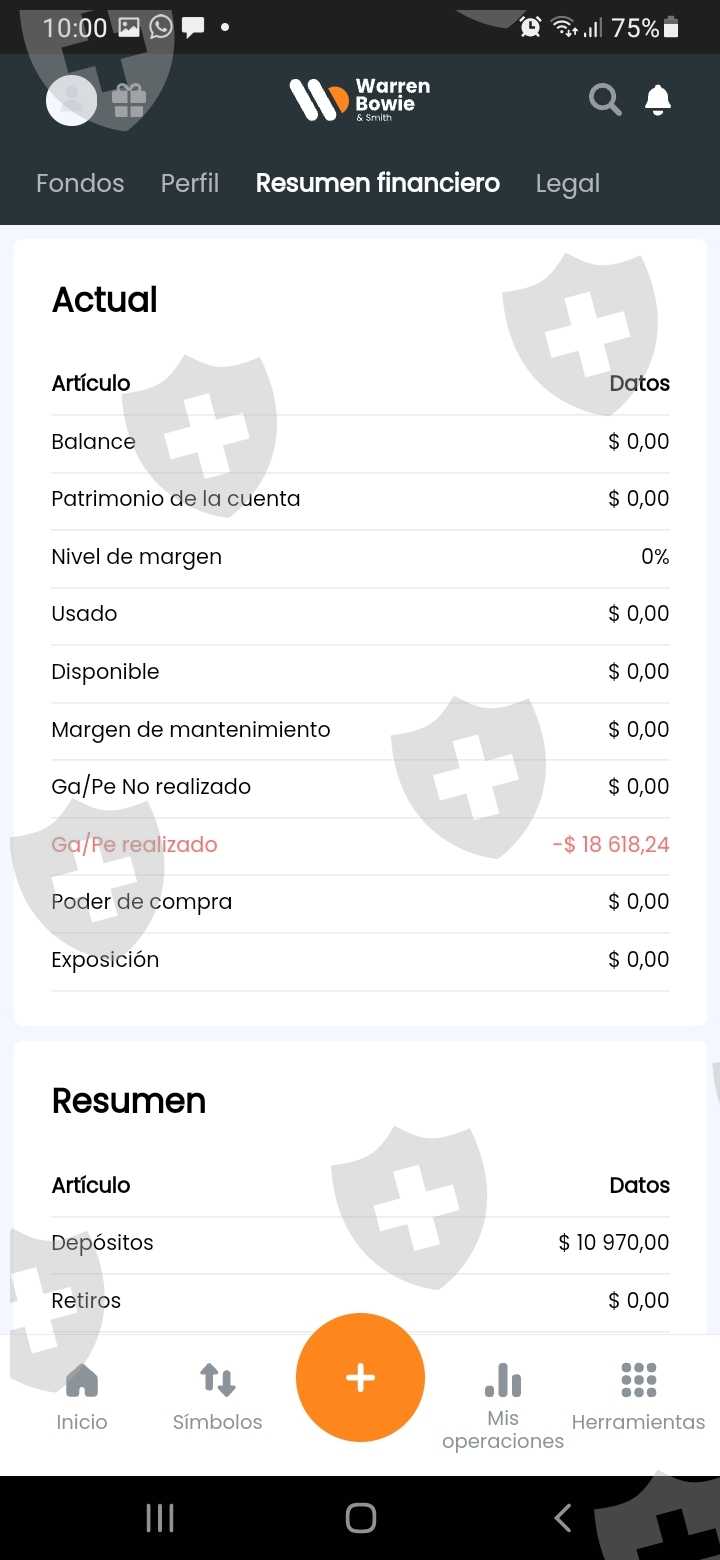Open Herramientas in bottom navigation

[638, 1398]
